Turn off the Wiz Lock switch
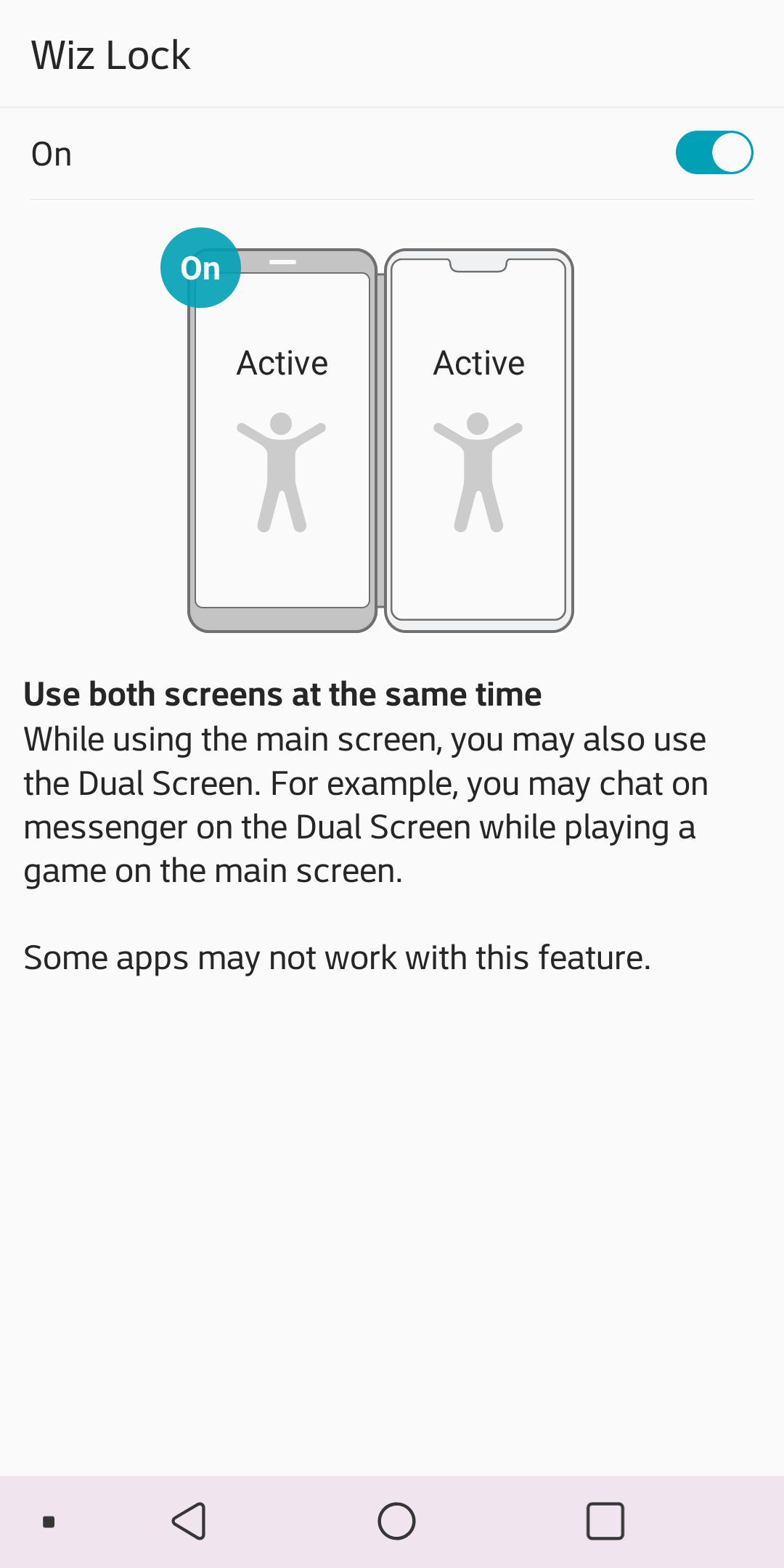The width and height of the screenshot is (784, 1568). pos(714,153)
